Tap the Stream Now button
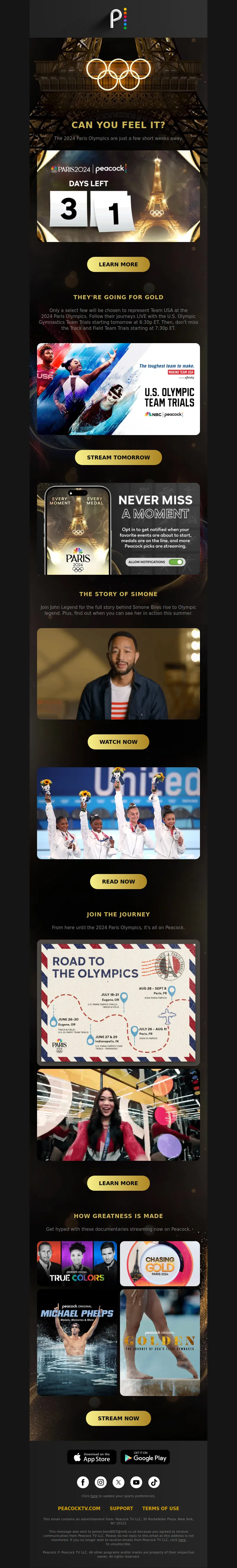Image resolution: width=237 pixels, height=1568 pixels. [x=118, y=1418]
